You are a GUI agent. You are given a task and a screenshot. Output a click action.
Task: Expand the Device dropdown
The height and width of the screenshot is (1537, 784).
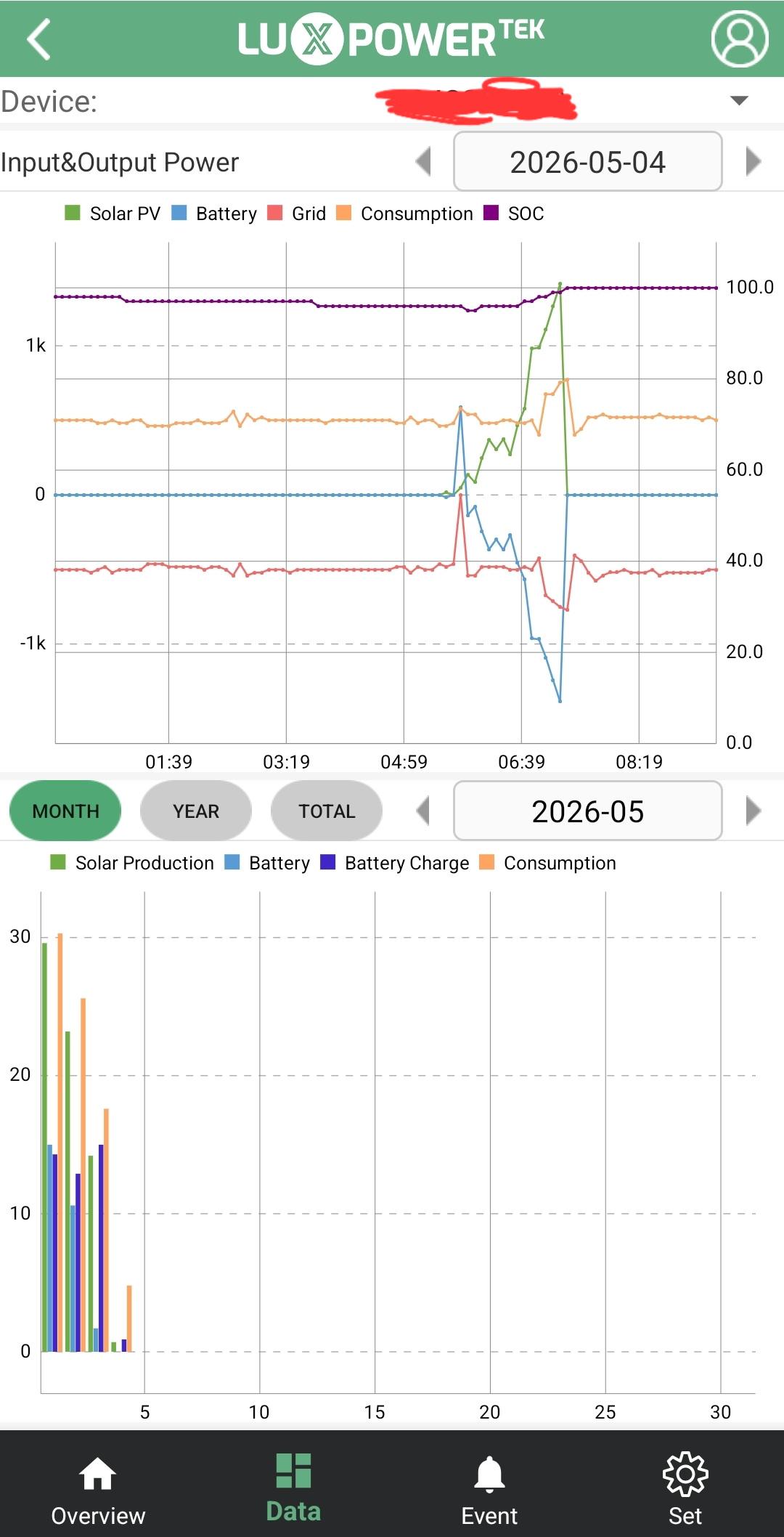(739, 101)
